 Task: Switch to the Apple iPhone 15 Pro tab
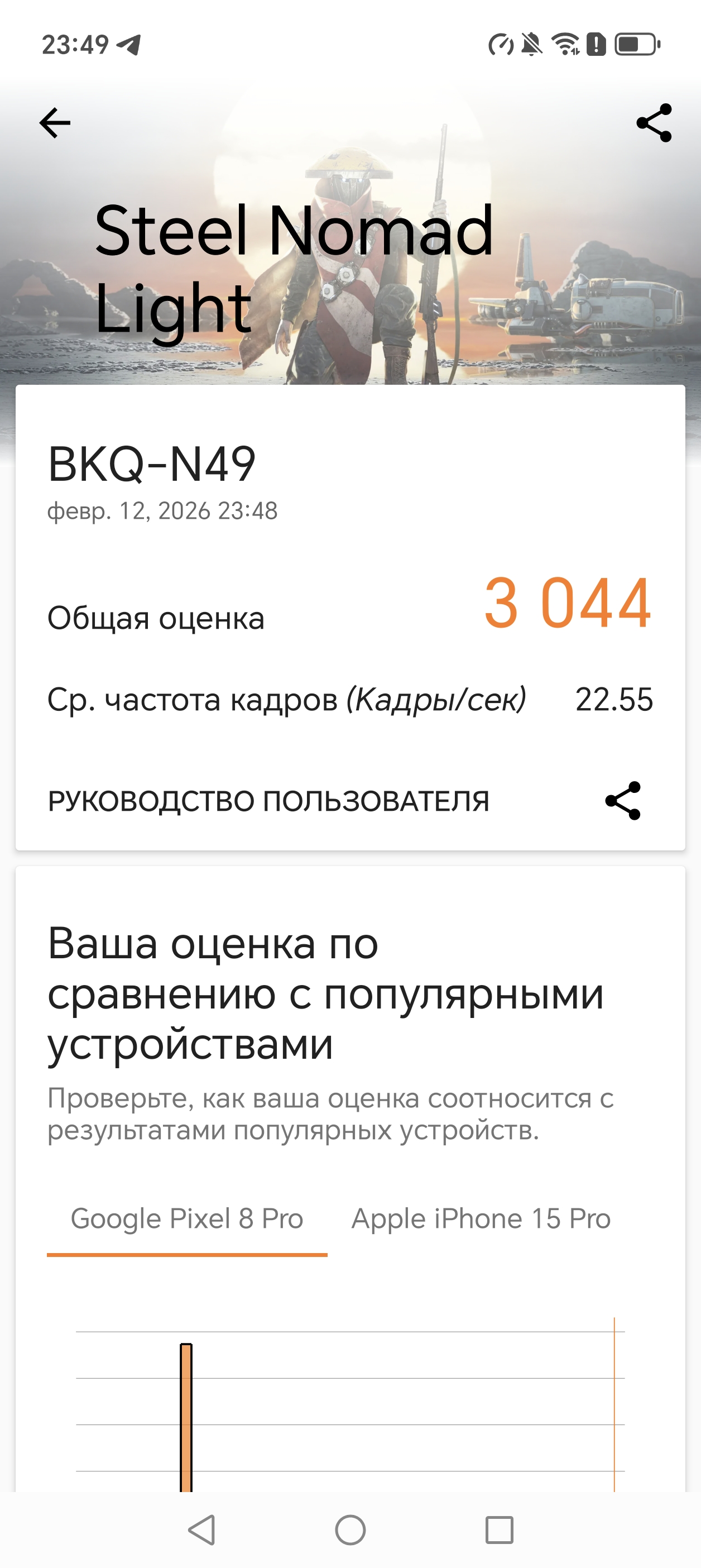[481, 1218]
